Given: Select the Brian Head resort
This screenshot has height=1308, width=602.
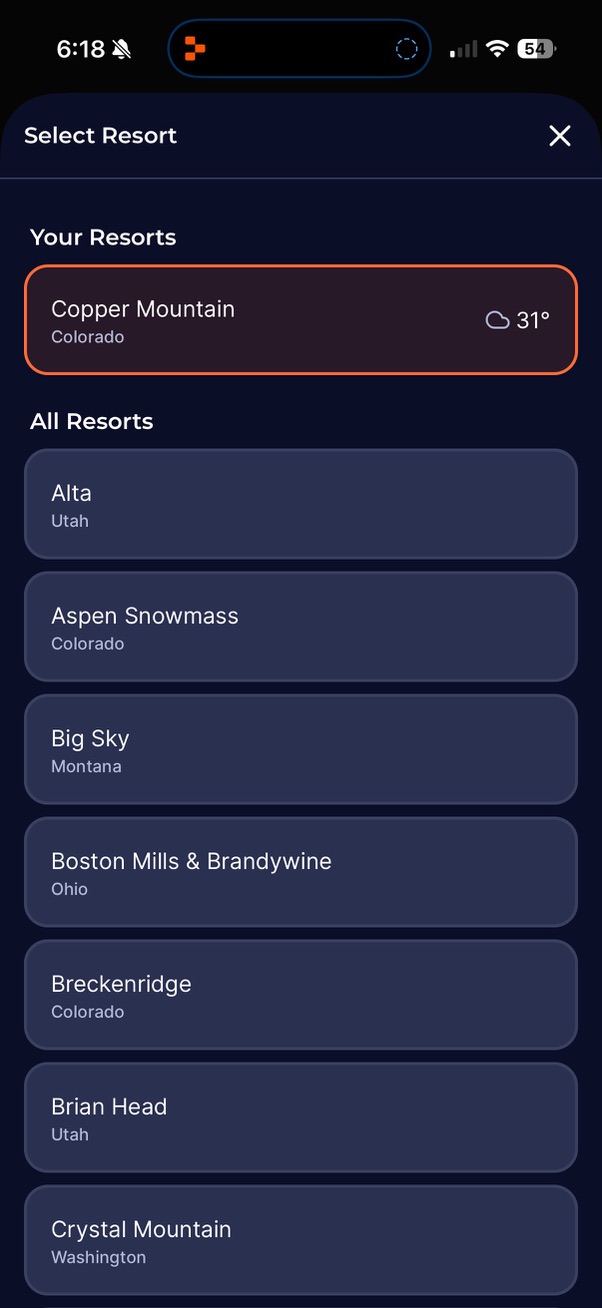Looking at the screenshot, I should 300,1118.
